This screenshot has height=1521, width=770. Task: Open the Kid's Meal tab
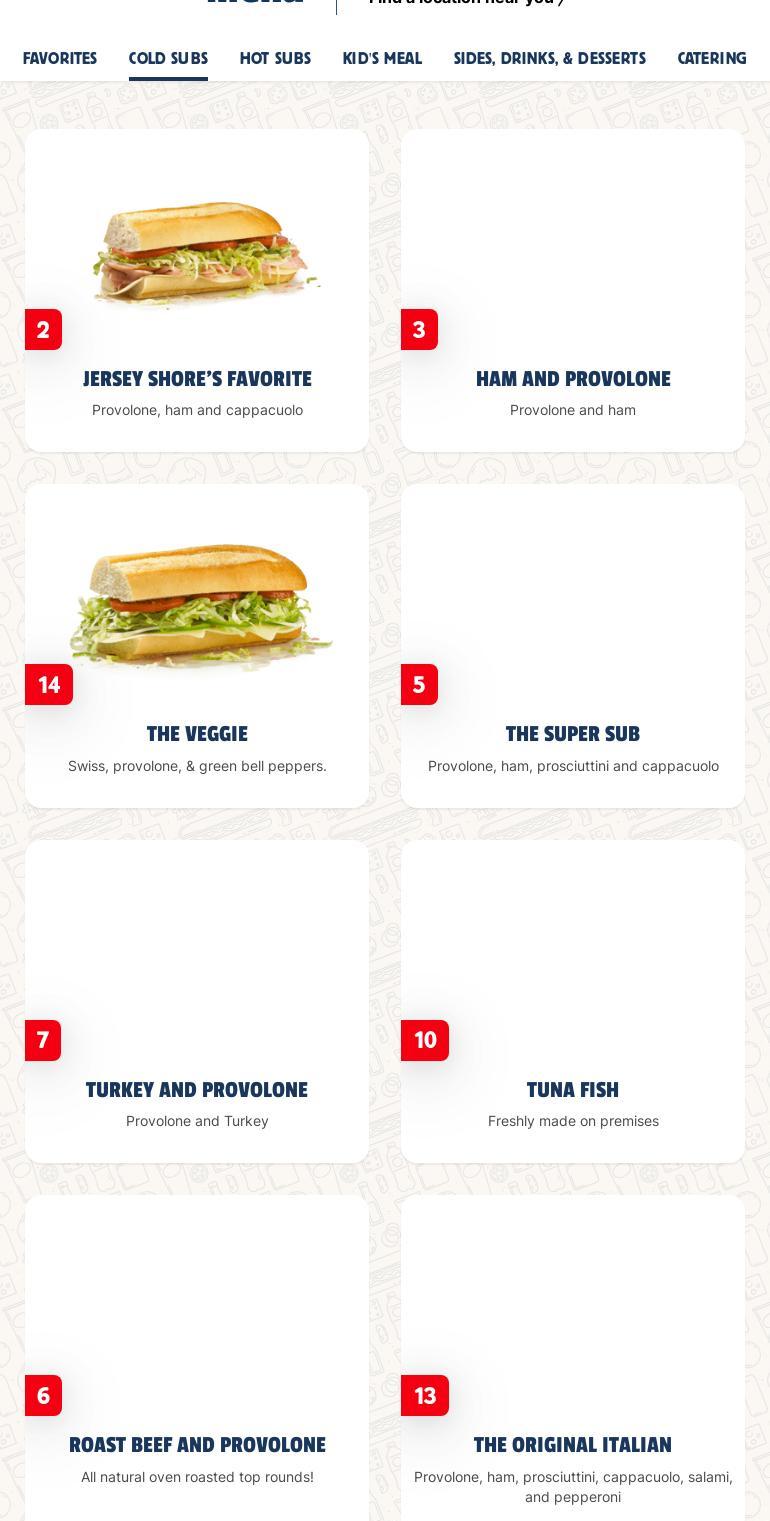pos(382,58)
